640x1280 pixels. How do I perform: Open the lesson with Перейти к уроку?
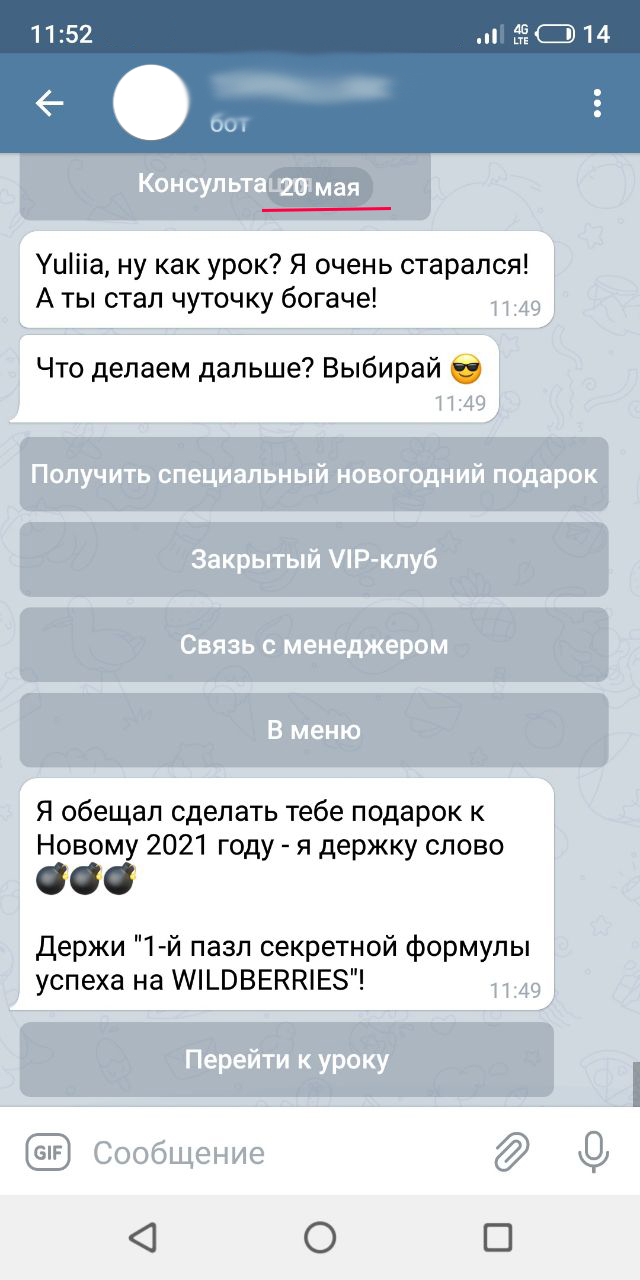(x=286, y=1059)
